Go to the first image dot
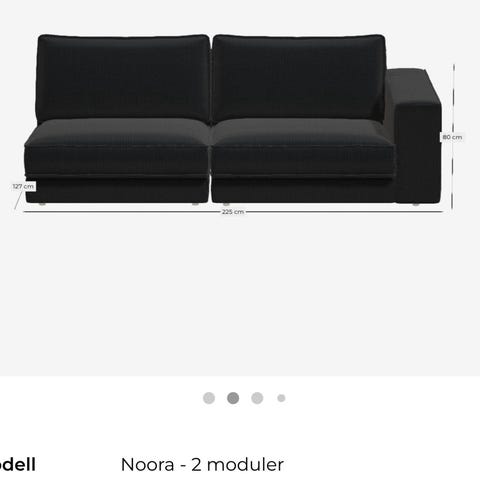The width and height of the screenshot is (480, 480). (209, 398)
